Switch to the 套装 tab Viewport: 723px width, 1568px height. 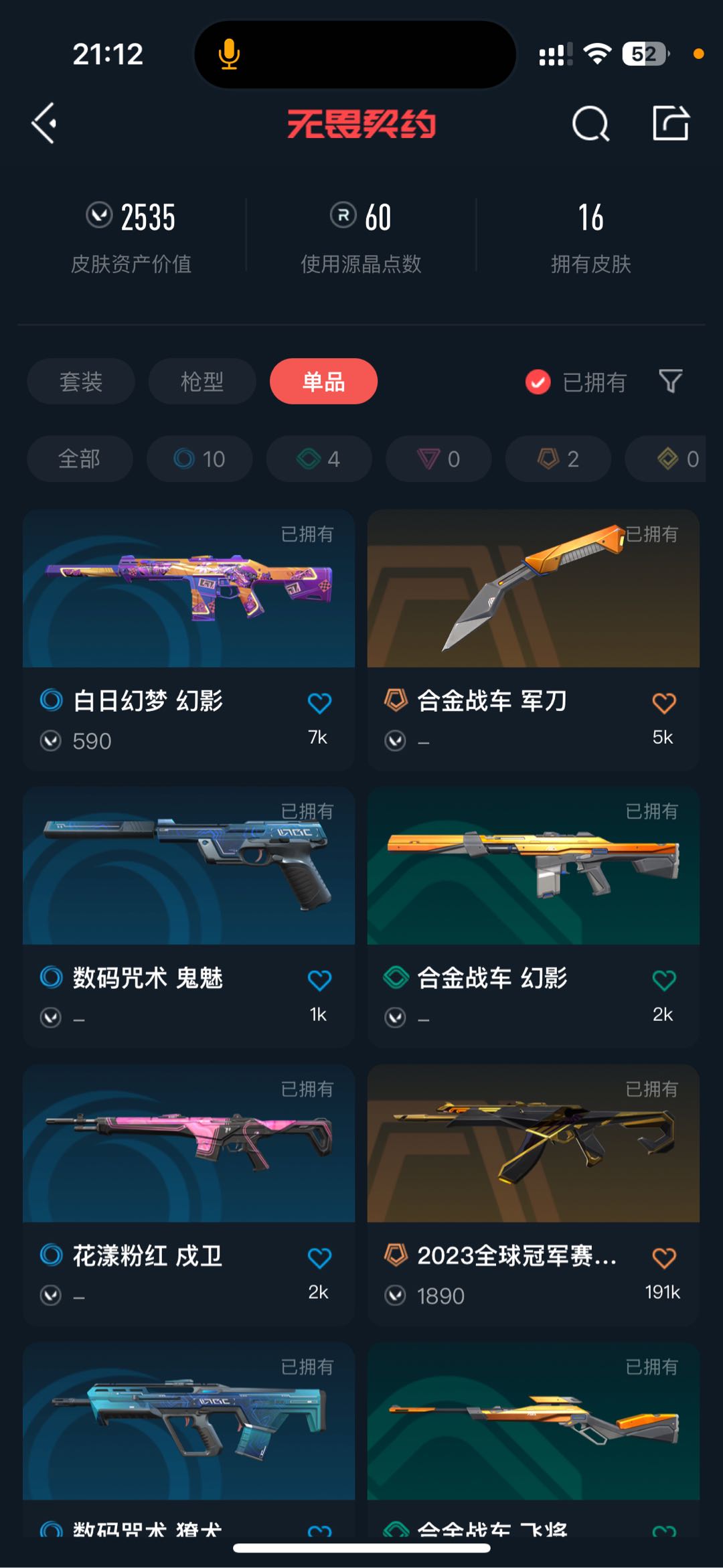coord(80,382)
